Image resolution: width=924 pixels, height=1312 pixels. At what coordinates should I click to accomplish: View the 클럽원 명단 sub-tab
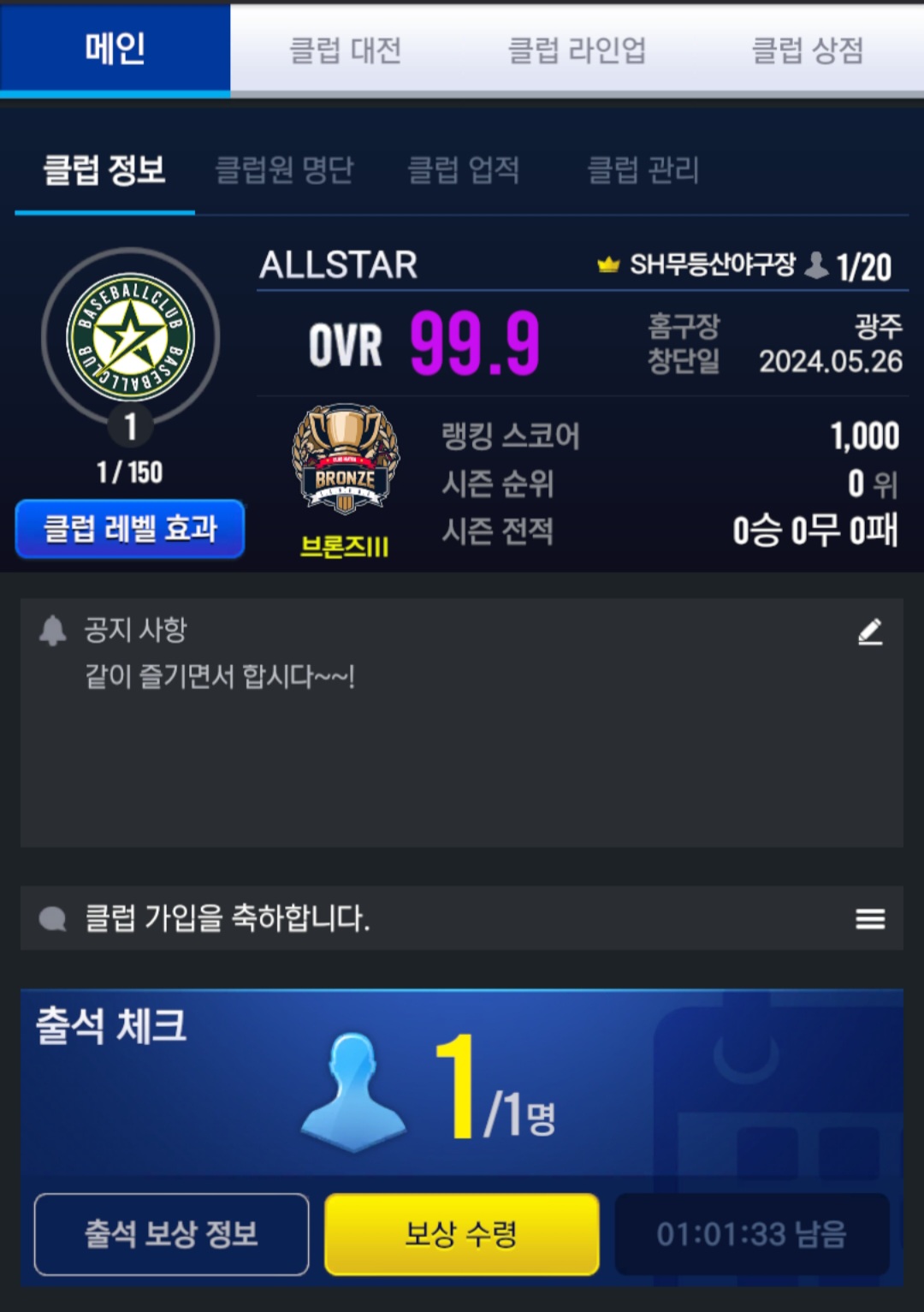[284, 169]
